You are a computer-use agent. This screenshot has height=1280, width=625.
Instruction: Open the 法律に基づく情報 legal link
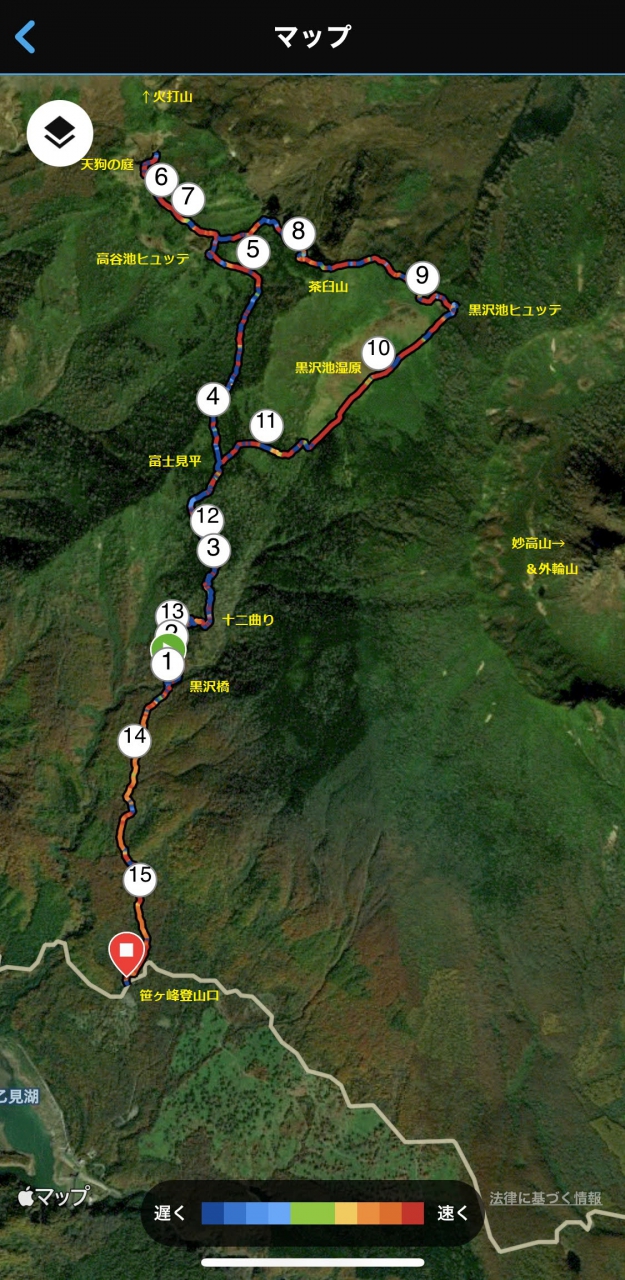545,1198
